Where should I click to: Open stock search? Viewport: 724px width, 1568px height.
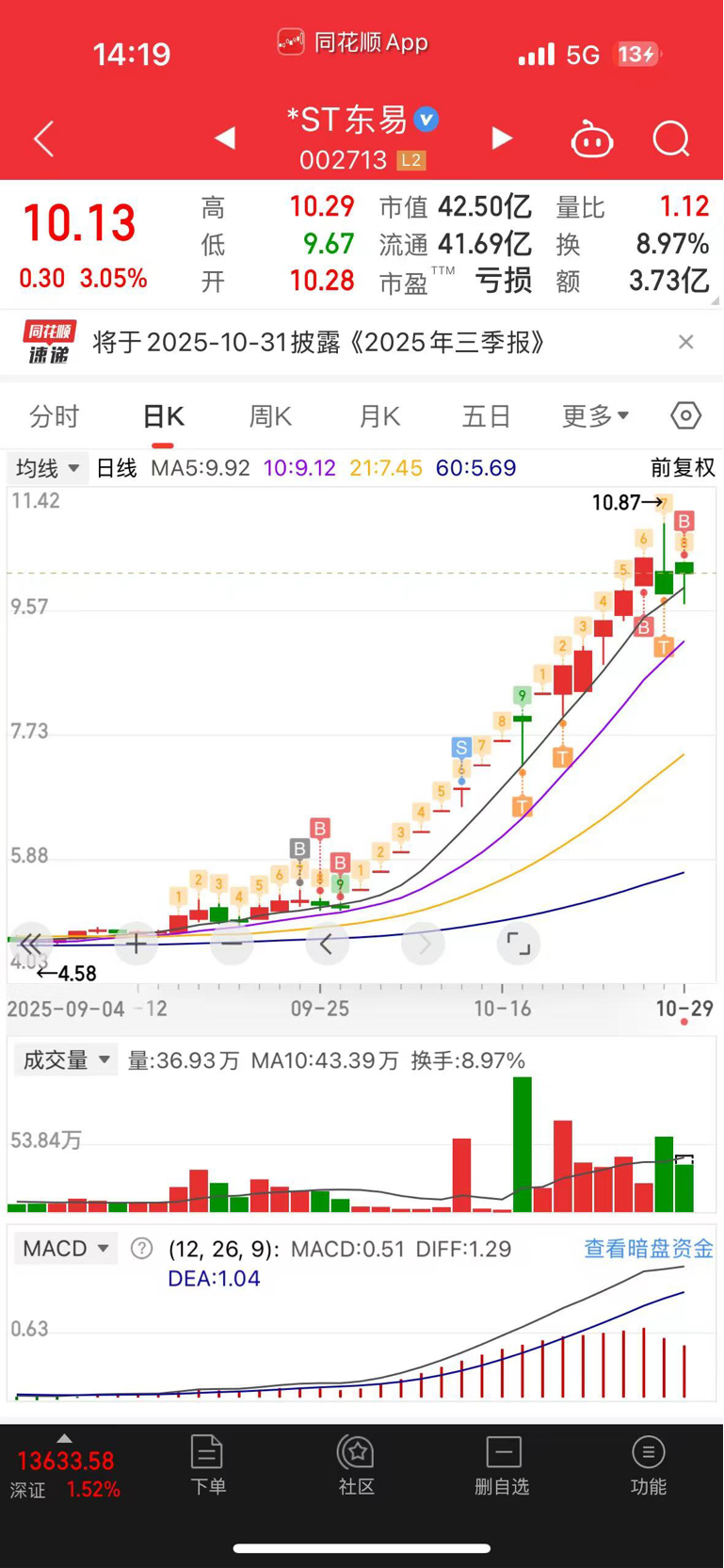point(671,139)
